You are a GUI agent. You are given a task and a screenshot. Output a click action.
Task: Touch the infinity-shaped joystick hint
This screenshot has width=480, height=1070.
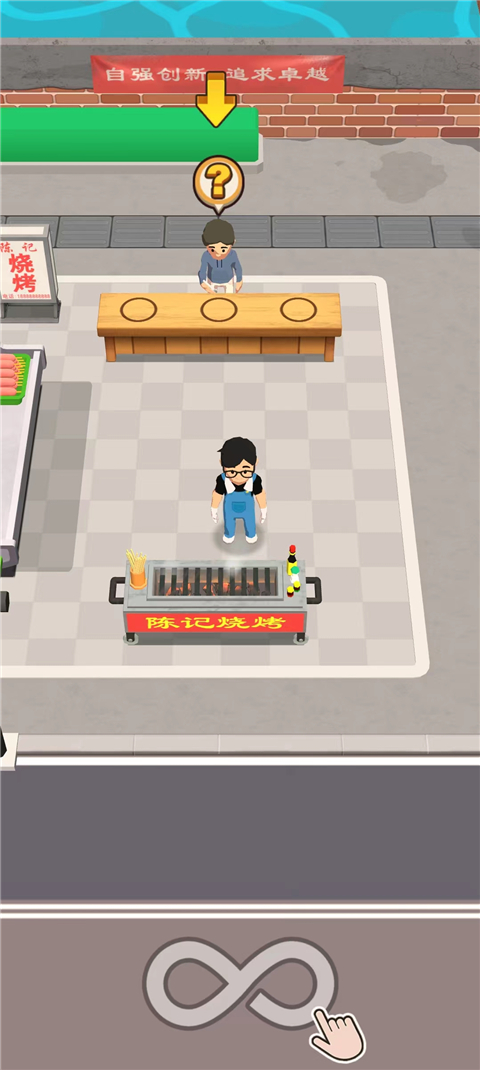pyautogui.click(x=240, y=983)
